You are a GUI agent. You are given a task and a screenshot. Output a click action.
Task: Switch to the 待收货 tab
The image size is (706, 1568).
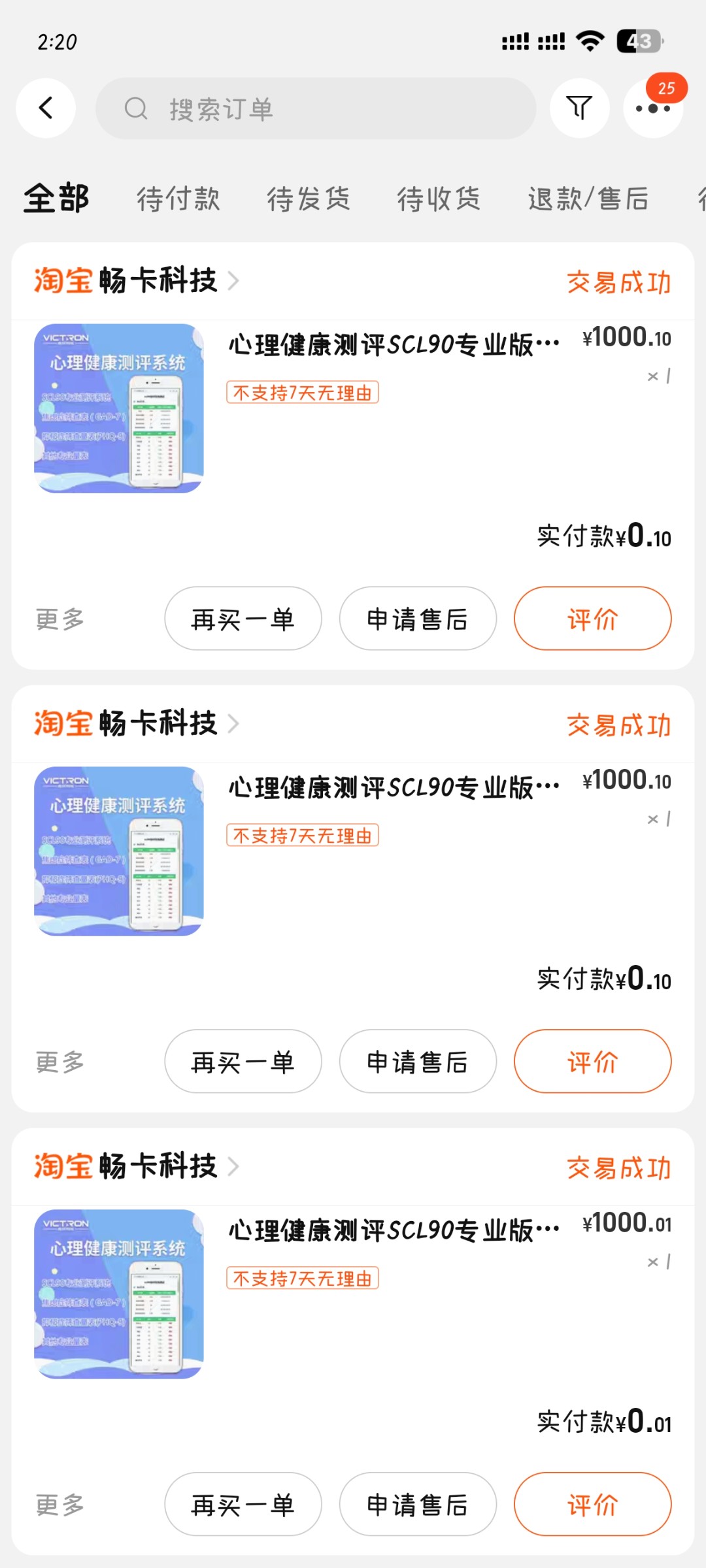click(439, 199)
